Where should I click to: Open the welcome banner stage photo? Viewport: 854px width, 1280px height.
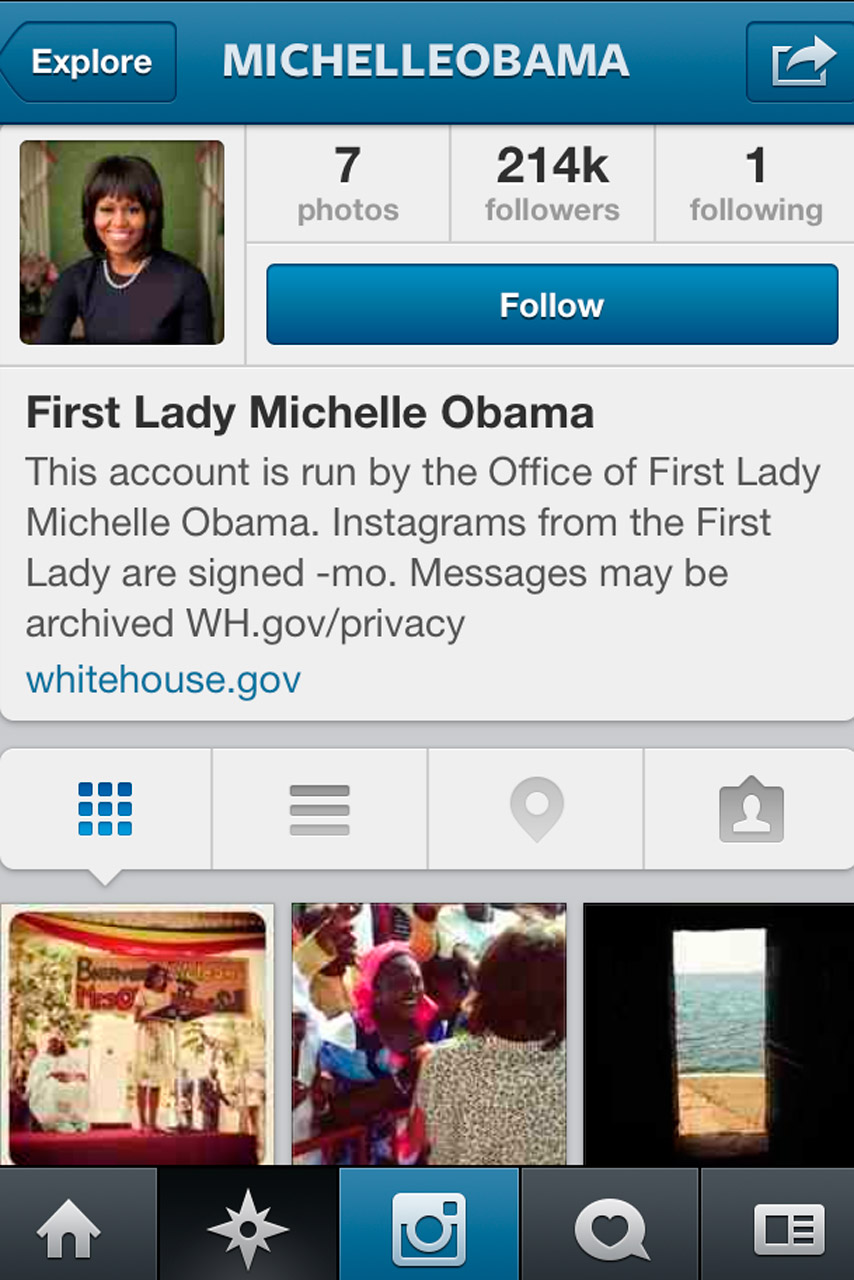[x=137, y=1034]
